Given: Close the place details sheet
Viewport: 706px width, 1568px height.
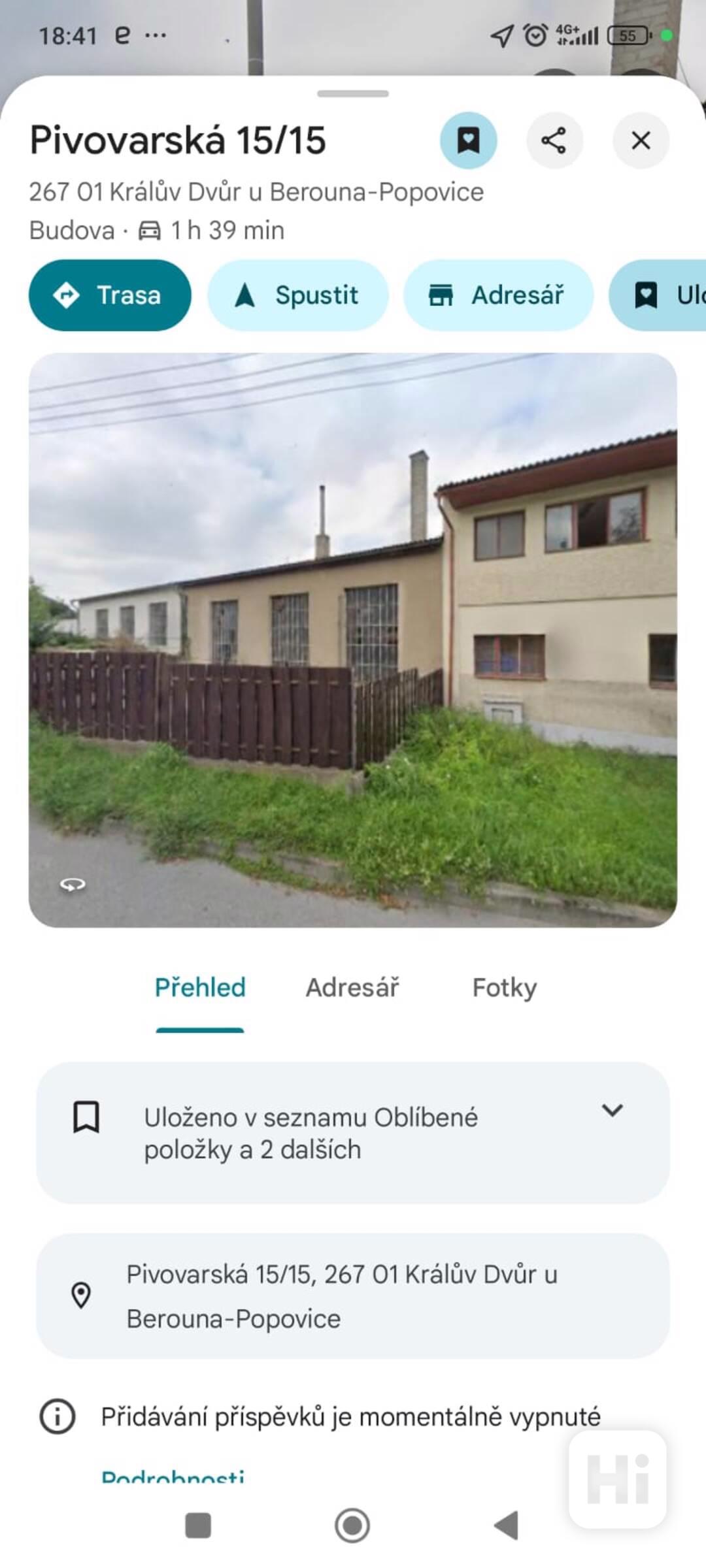Looking at the screenshot, I should (x=641, y=140).
